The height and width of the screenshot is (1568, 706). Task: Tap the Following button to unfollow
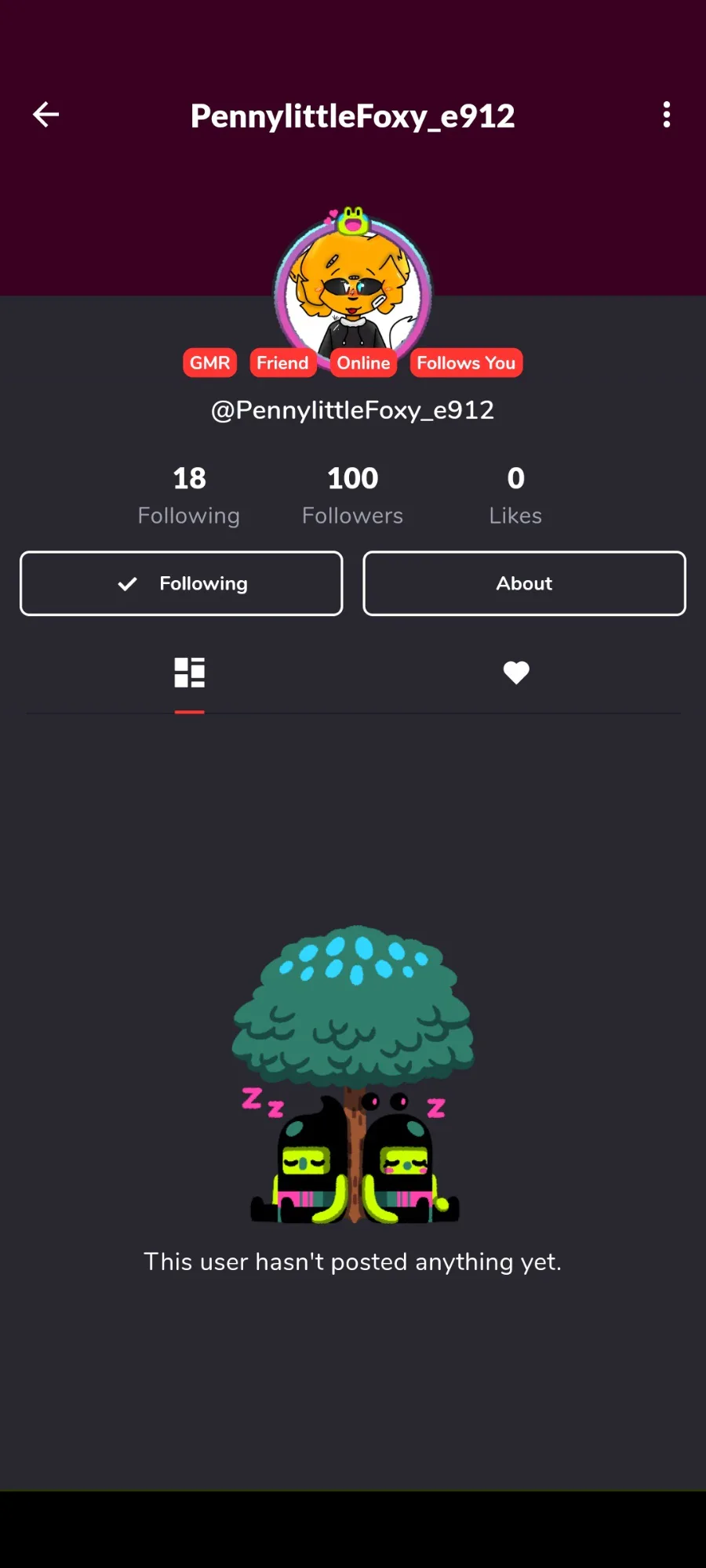(181, 583)
